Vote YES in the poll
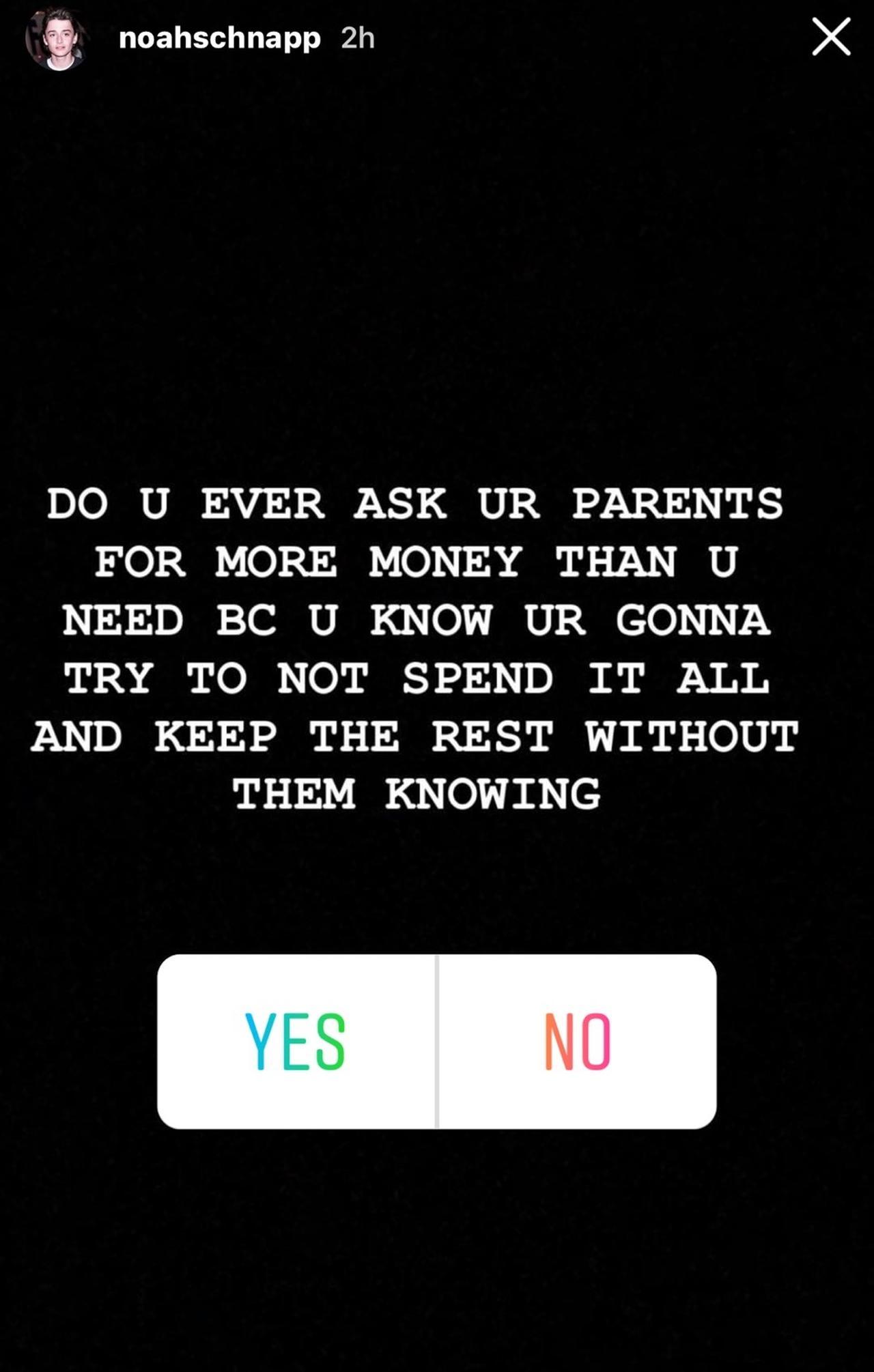 (296, 1041)
